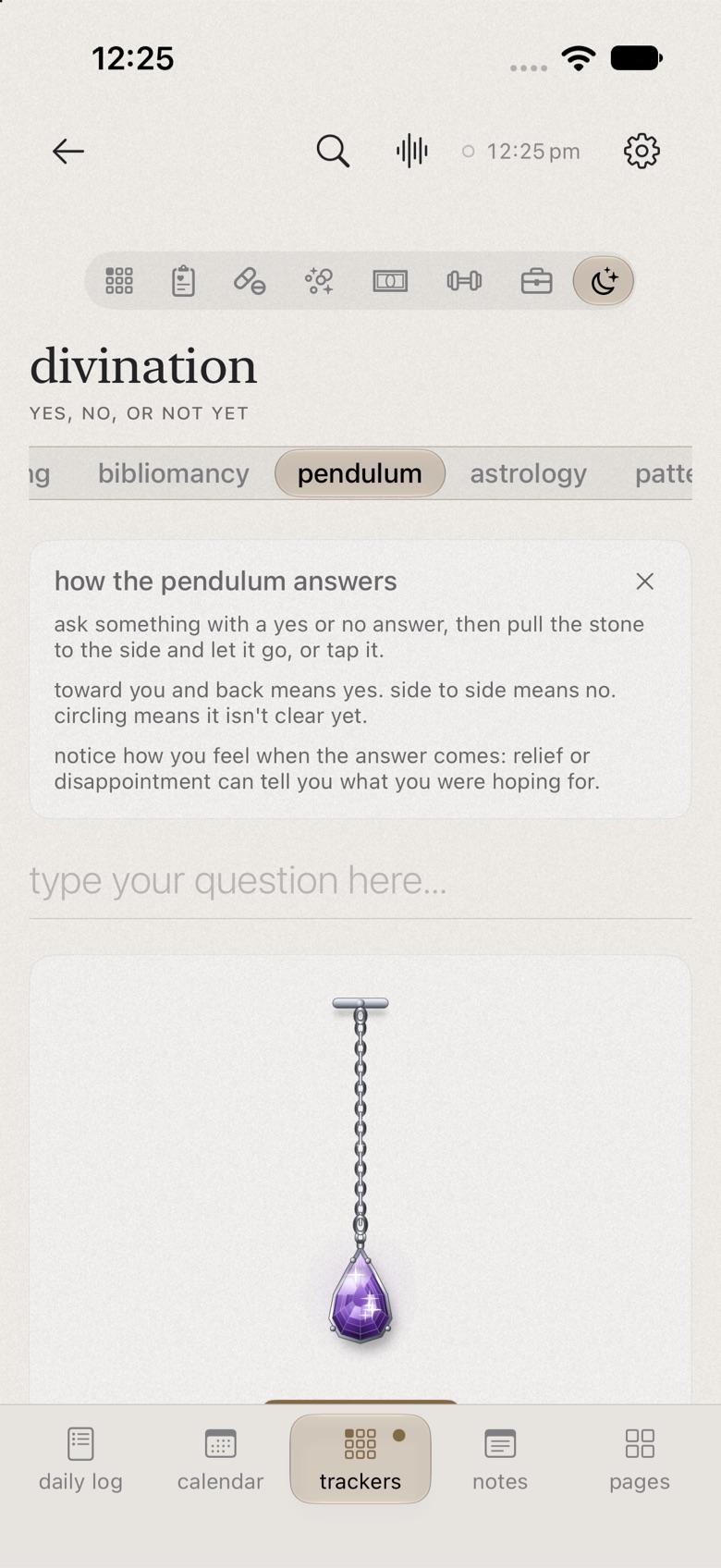This screenshot has width=721, height=1568.
Task: Dismiss the pendulum answers info card
Action: (x=645, y=582)
